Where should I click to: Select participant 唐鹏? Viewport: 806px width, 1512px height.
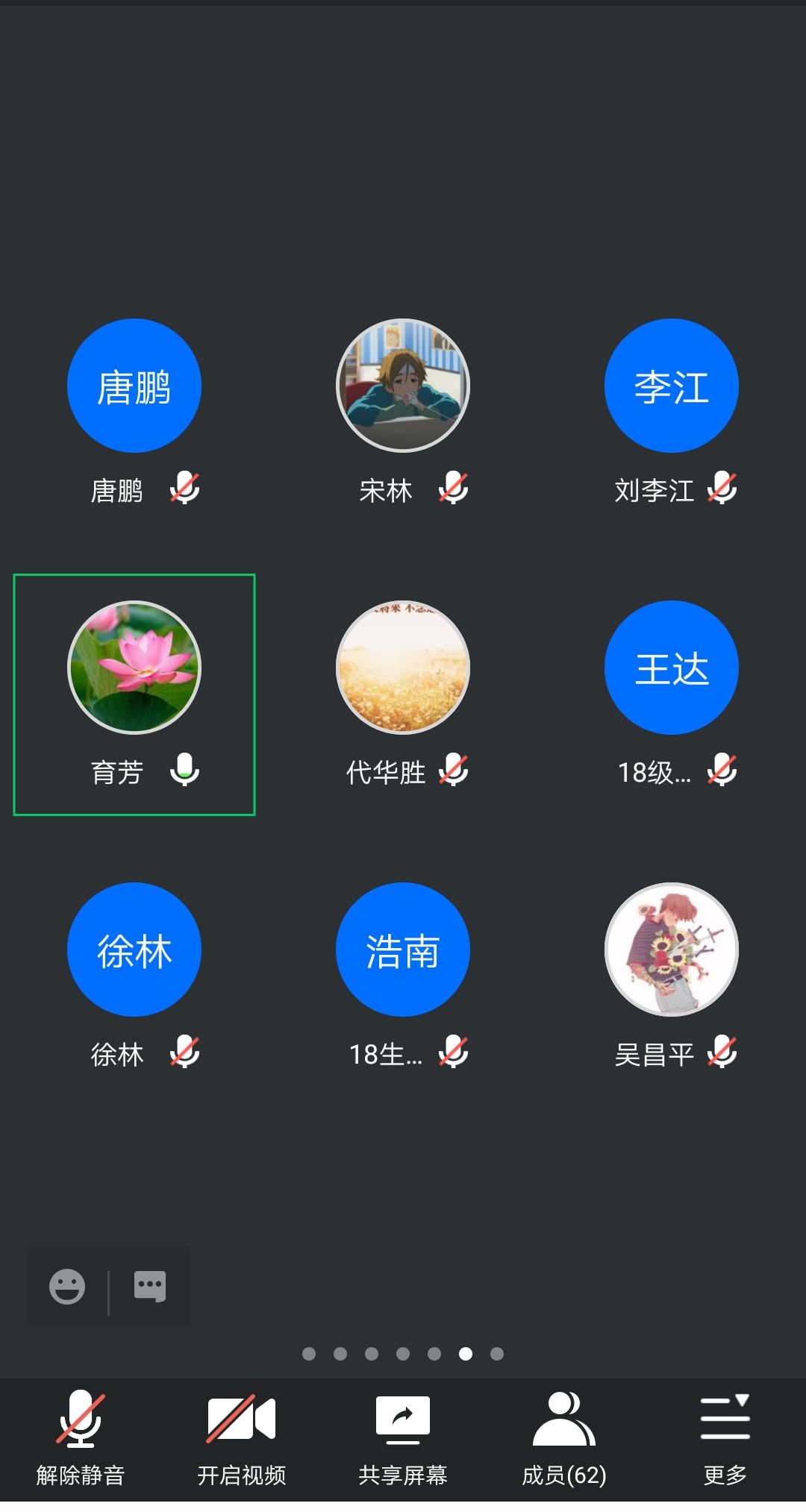[134, 386]
